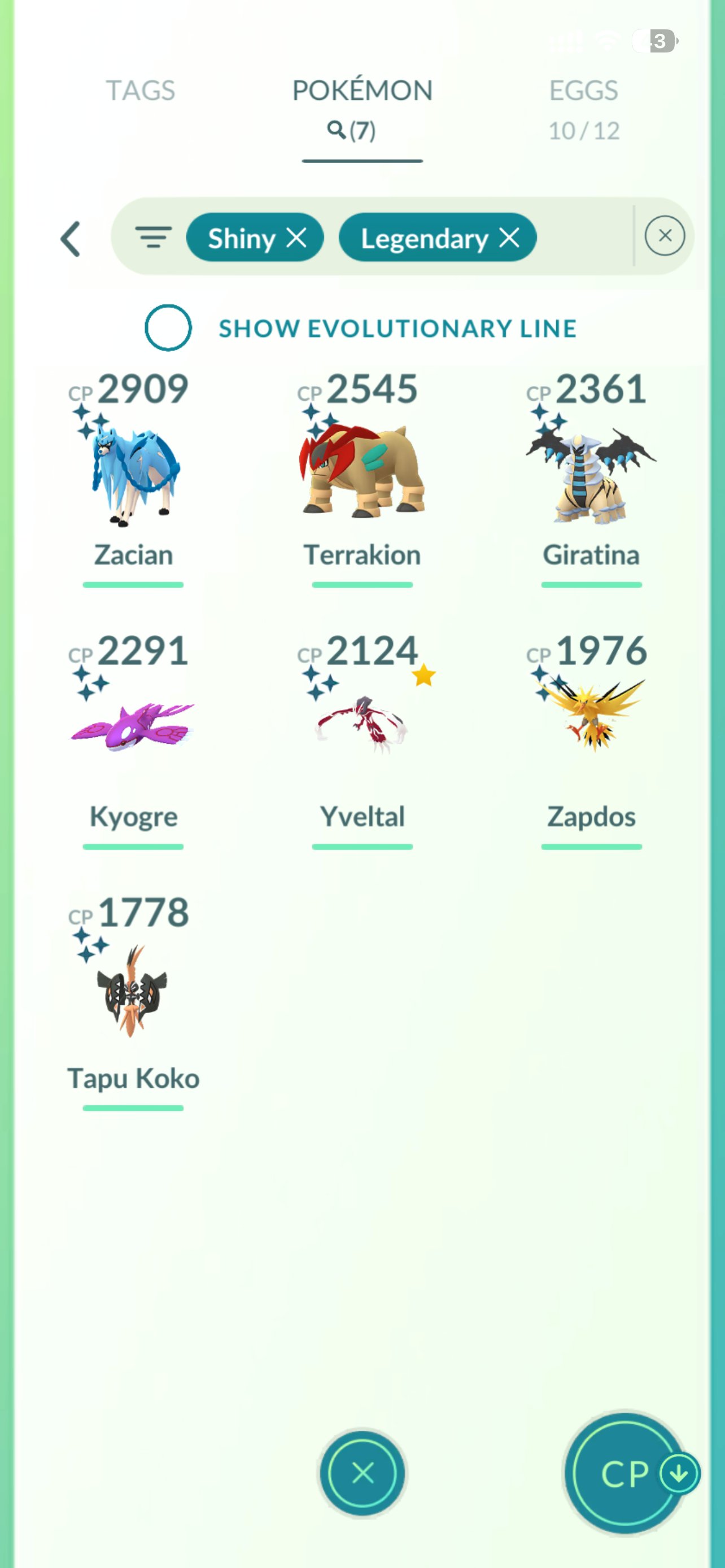Clear the entire search with circled X
The height and width of the screenshot is (1568, 725).
[665, 236]
